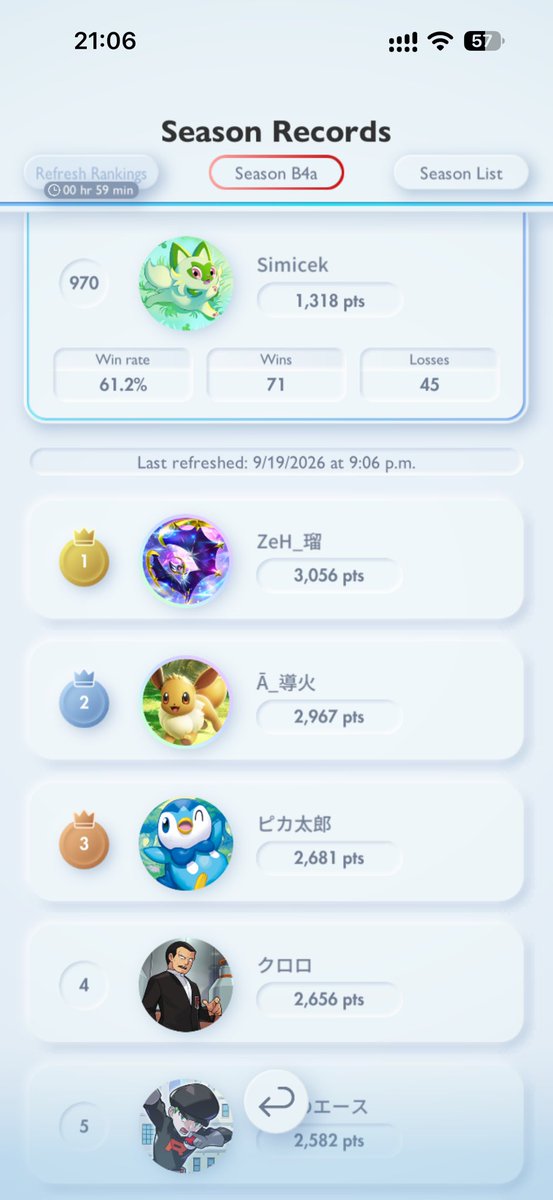Open the Season List

[x=461, y=173]
